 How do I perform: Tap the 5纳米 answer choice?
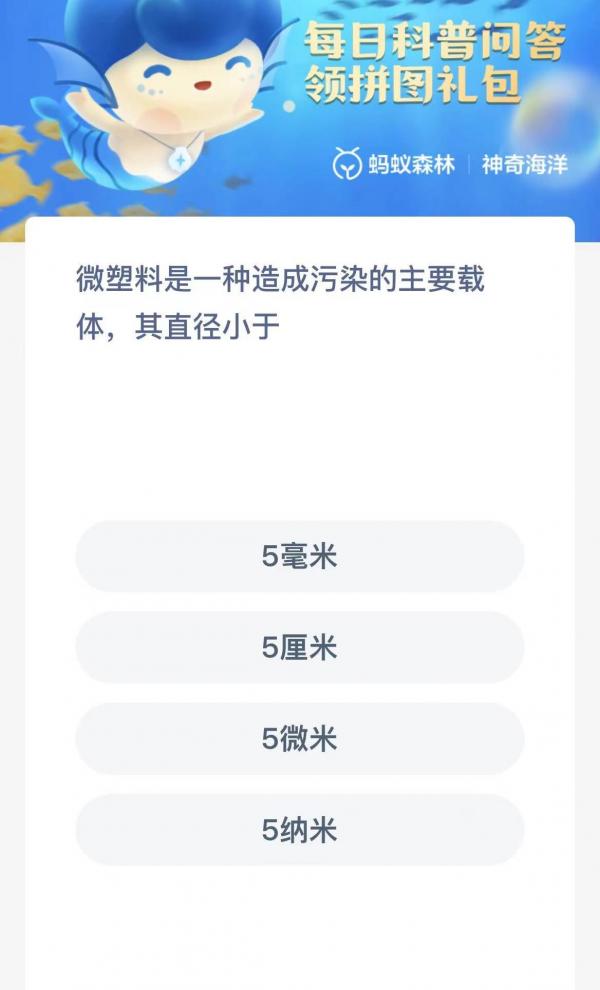pyautogui.click(x=300, y=829)
